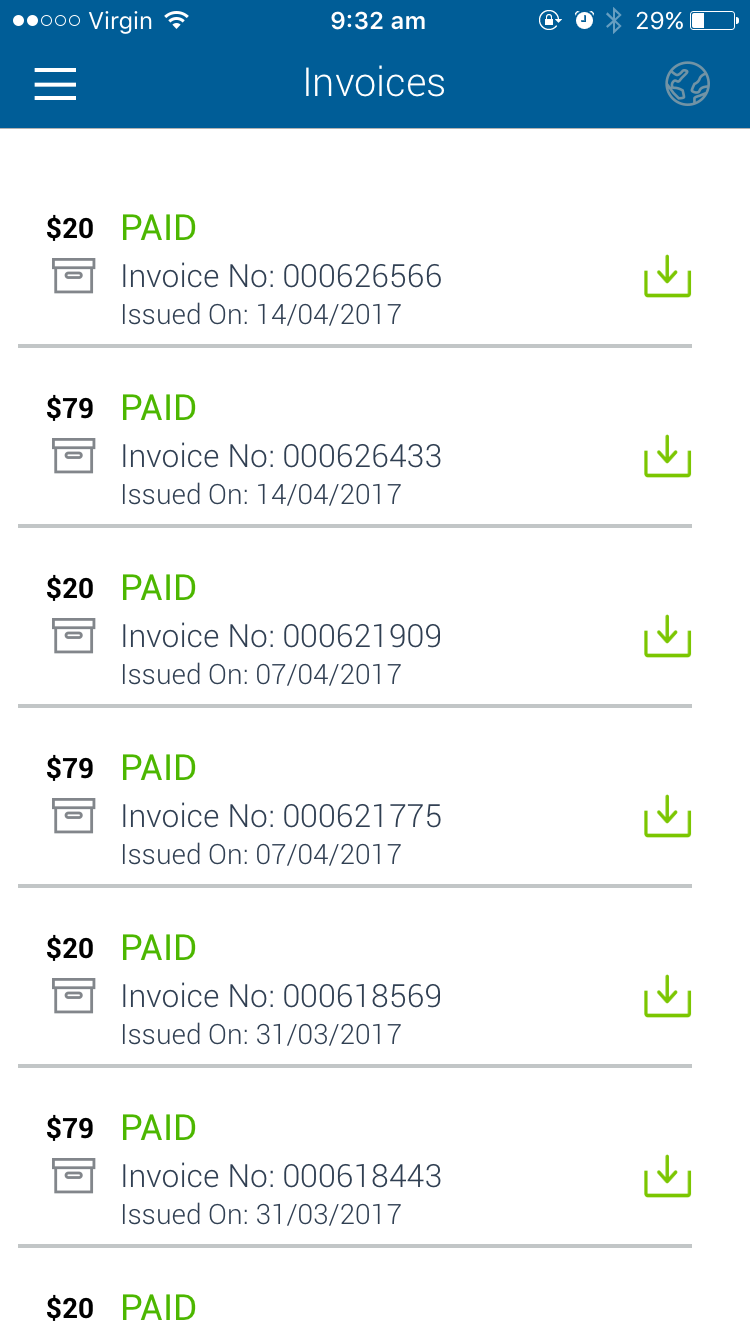Select invoice row 000621909
This screenshot has width=750, height=1334.
(x=355, y=630)
